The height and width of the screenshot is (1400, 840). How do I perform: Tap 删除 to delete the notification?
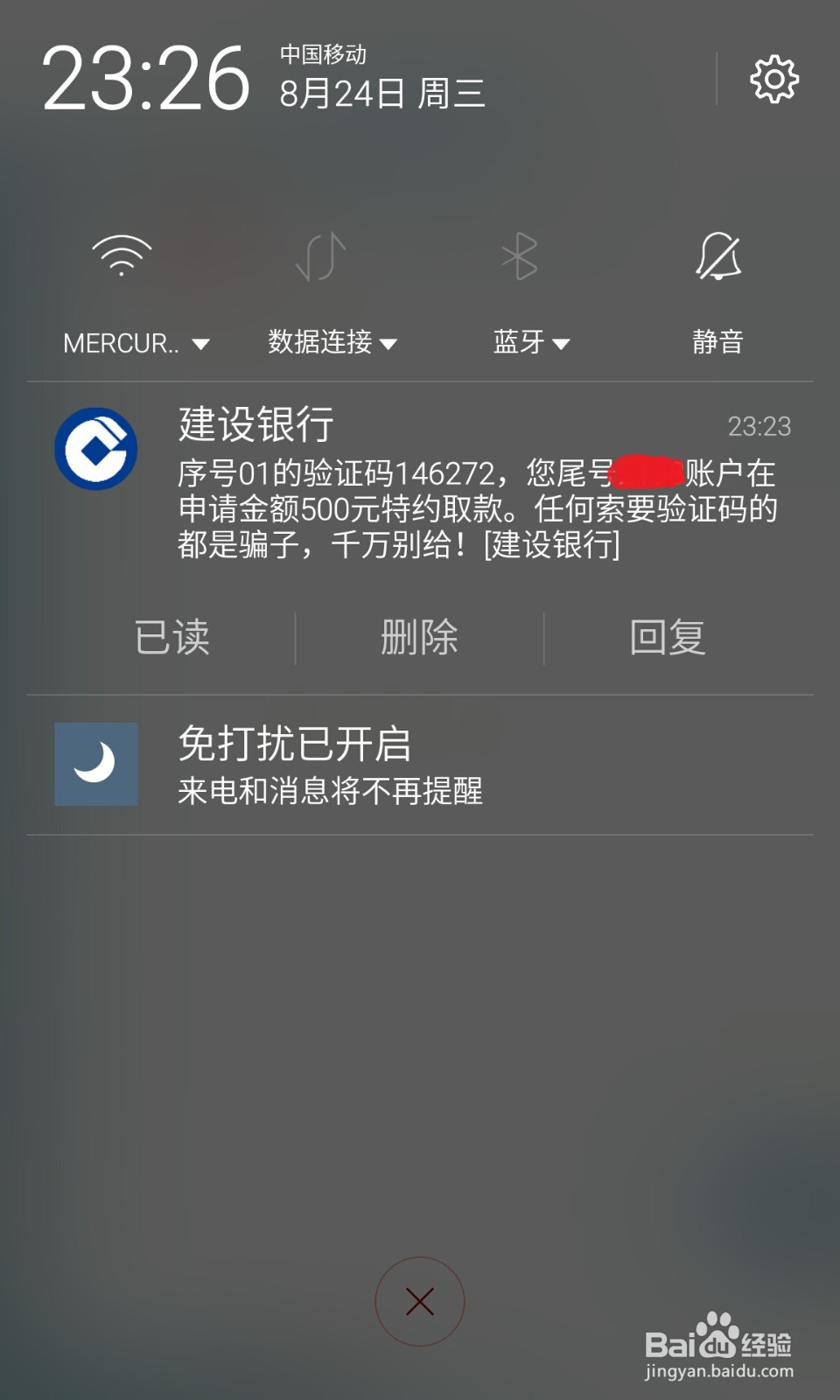420,639
